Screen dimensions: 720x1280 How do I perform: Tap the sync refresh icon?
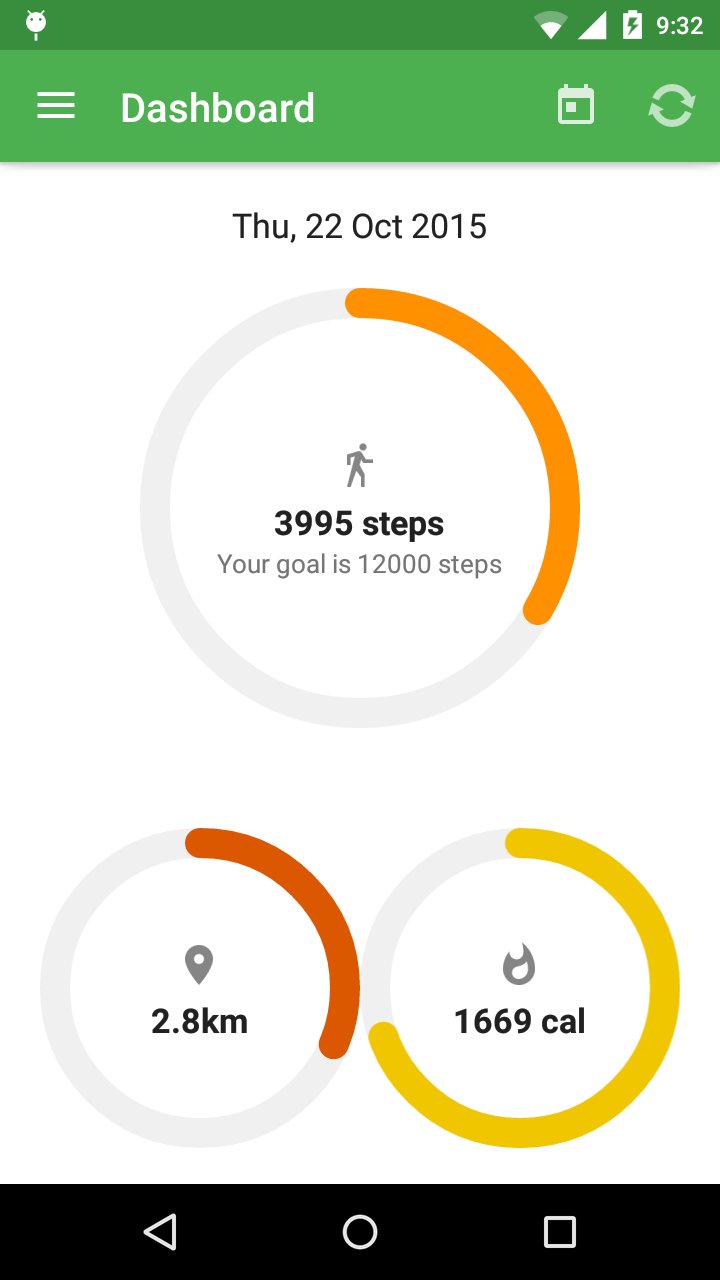(x=672, y=105)
